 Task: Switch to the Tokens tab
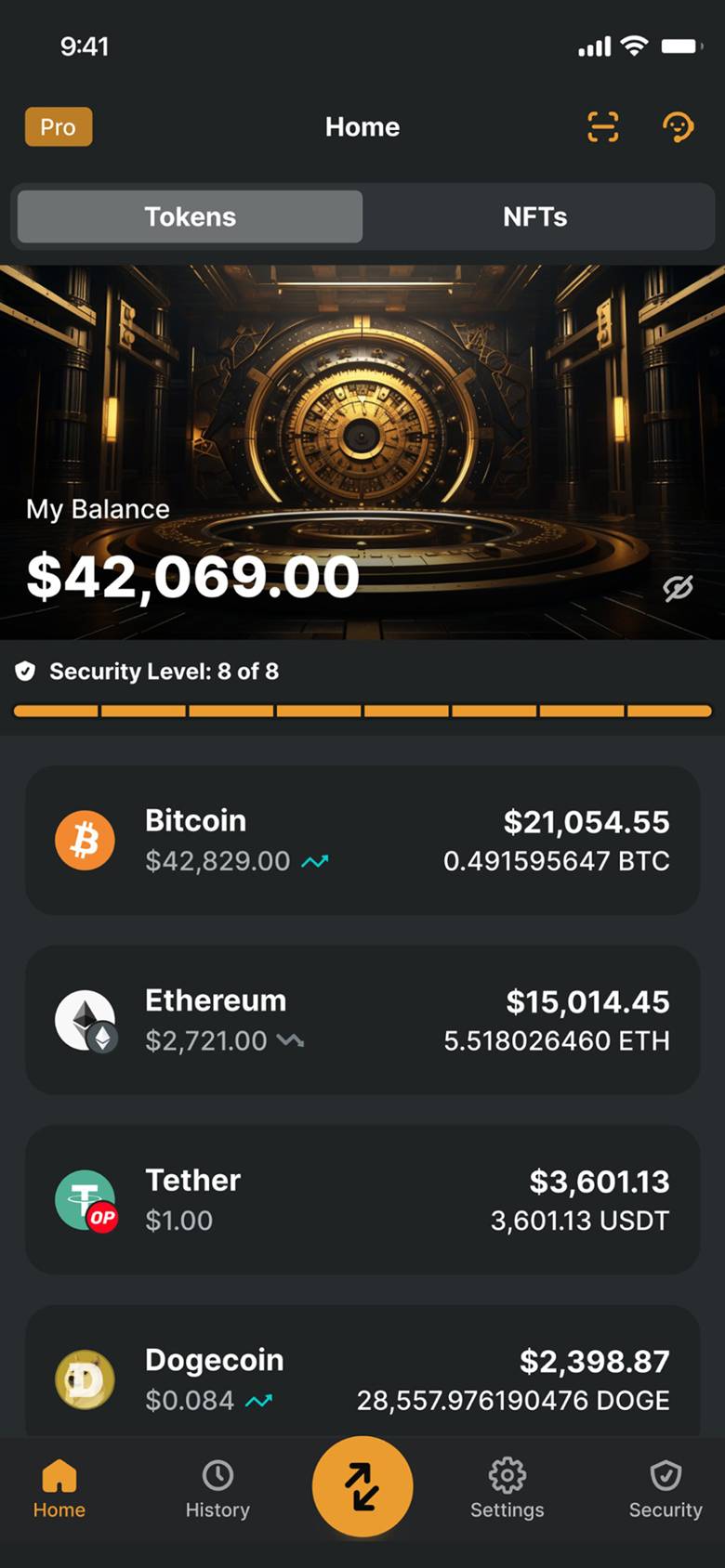tap(189, 216)
